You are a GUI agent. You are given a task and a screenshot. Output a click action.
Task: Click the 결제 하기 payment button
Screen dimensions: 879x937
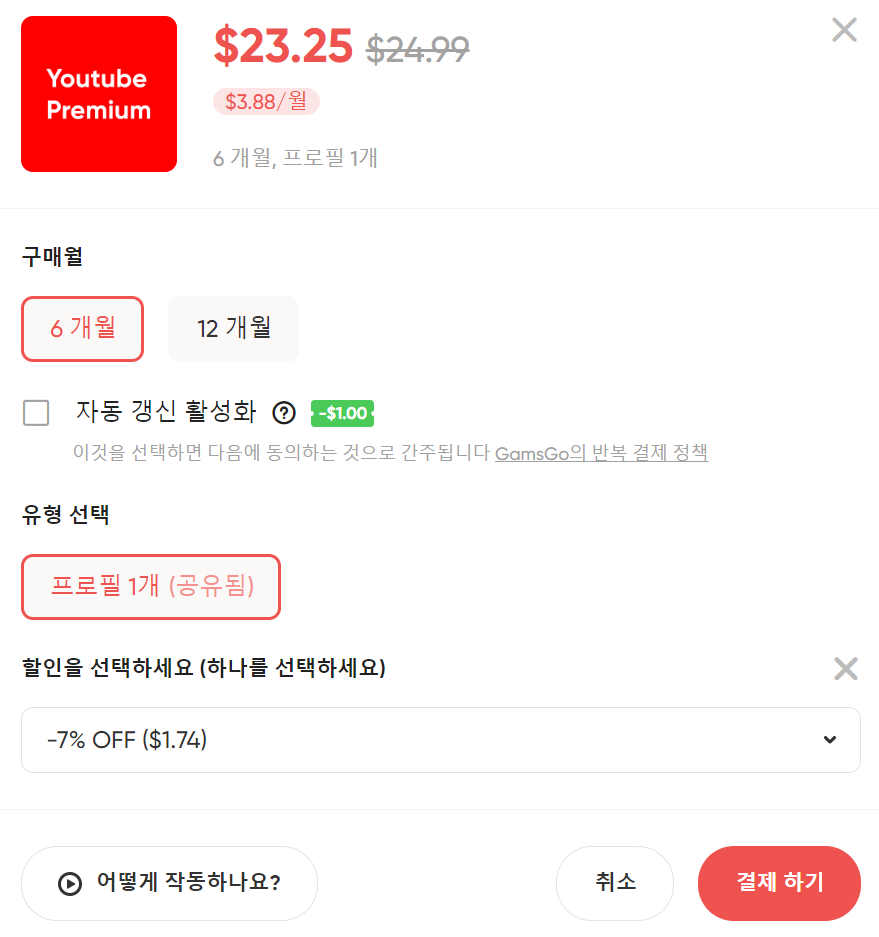click(x=778, y=883)
